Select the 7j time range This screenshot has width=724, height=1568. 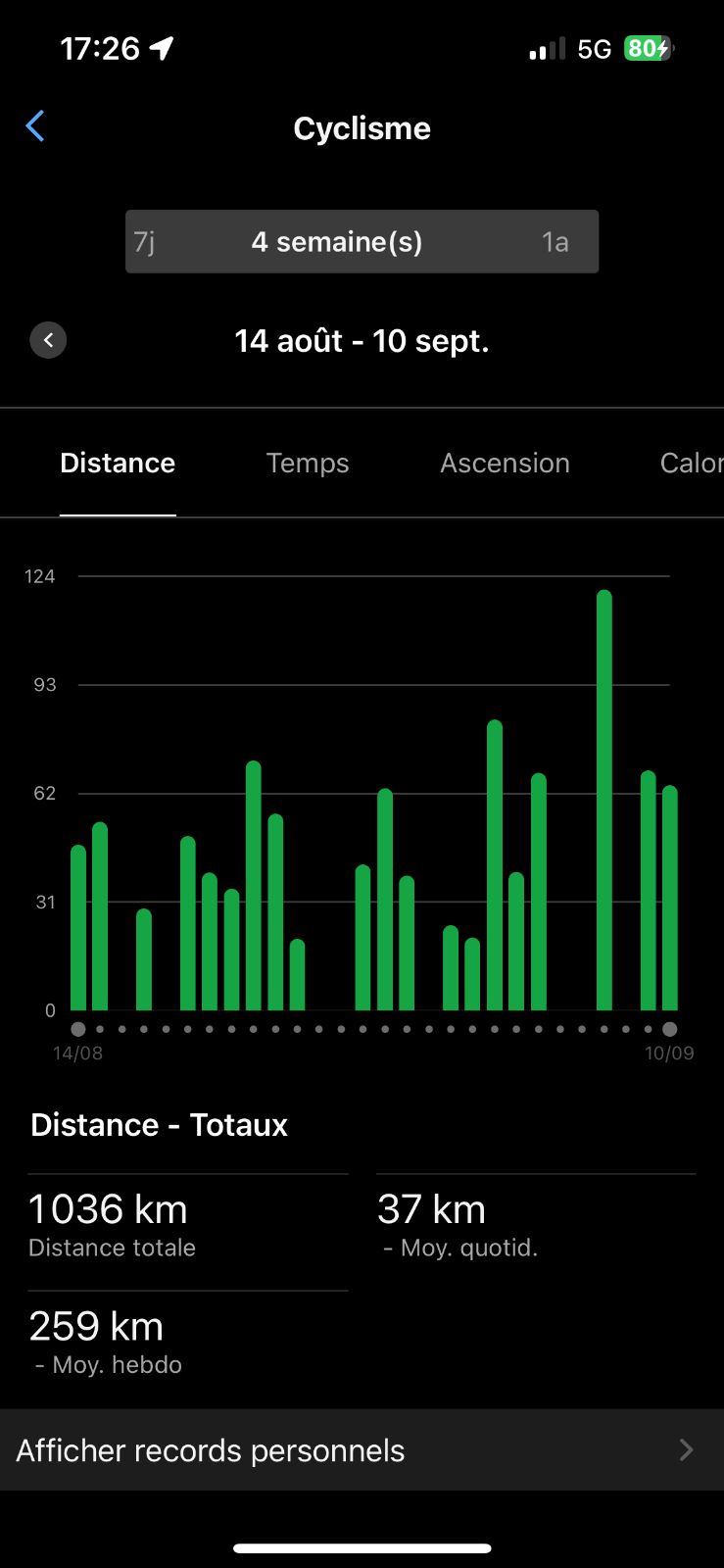point(145,242)
